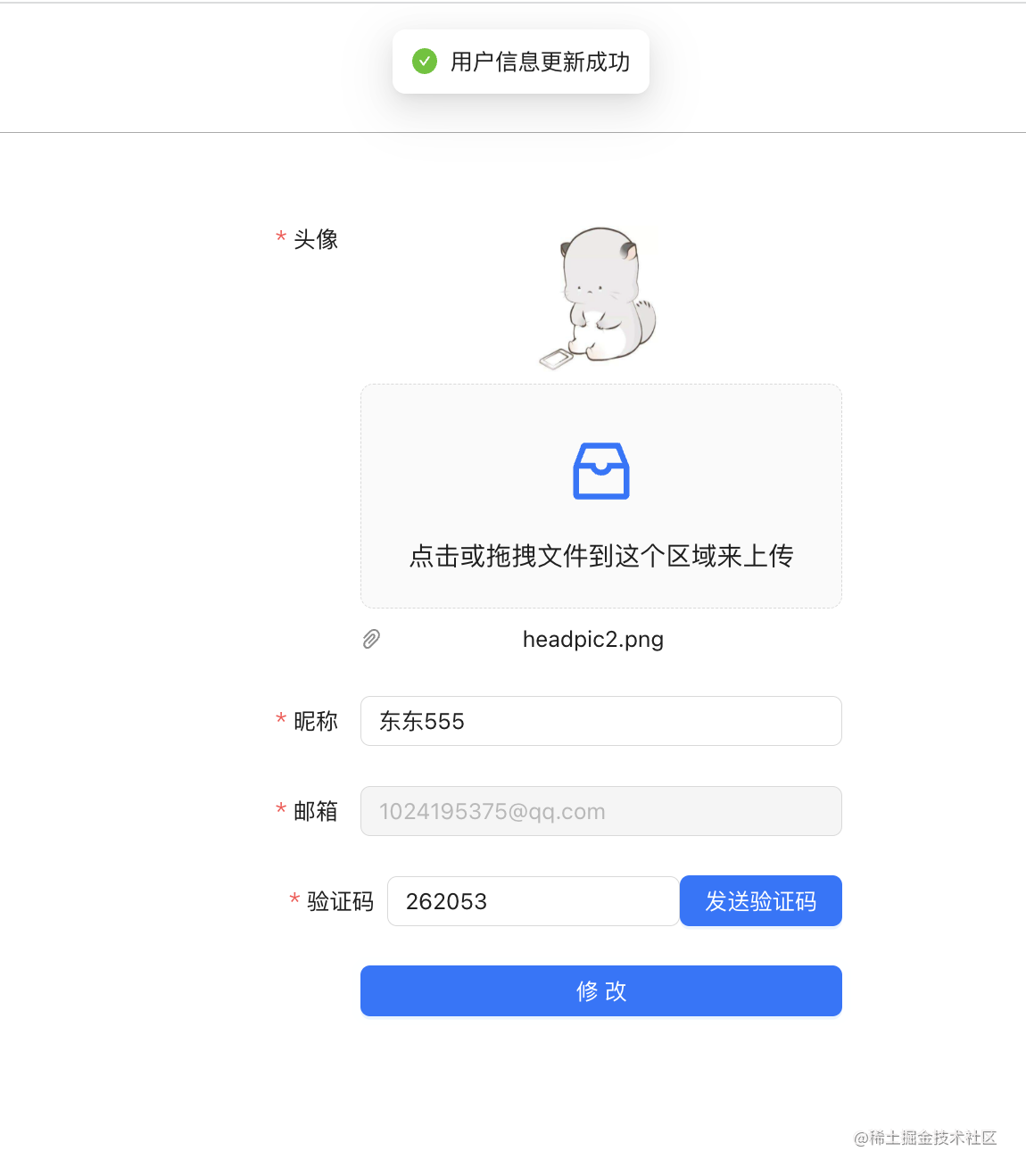
Task: Tap the file upload drop area
Action: tap(600, 496)
